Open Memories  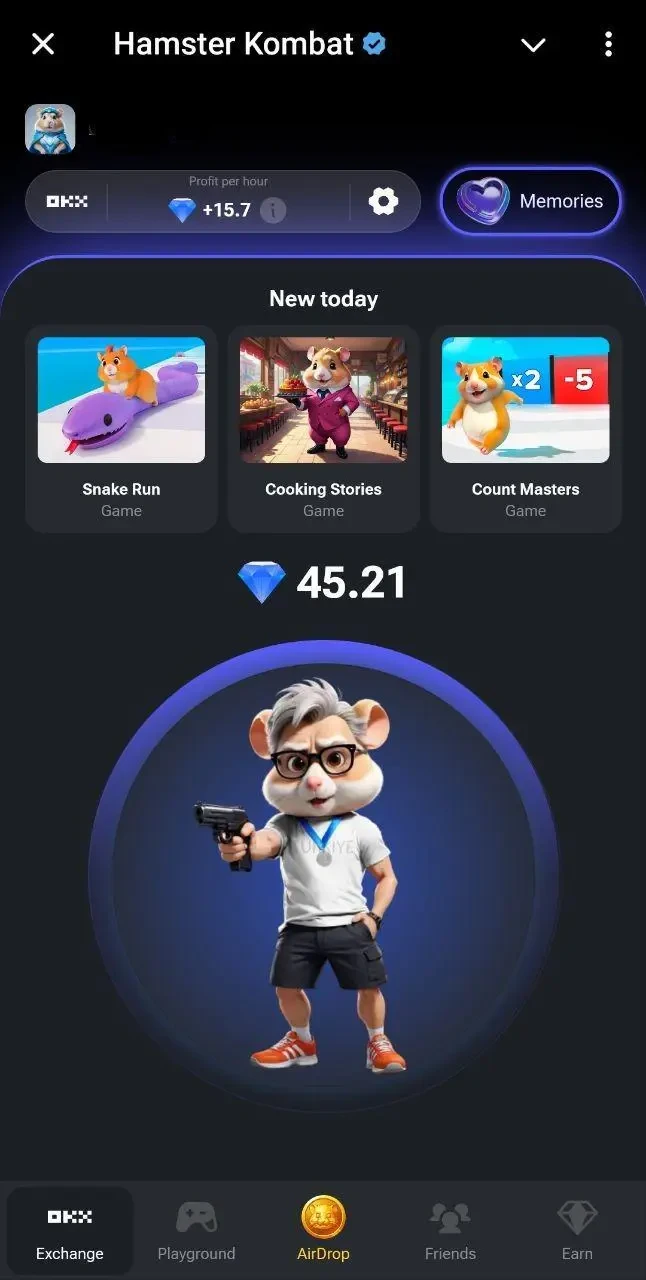pyautogui.click(x=531, y=201)
